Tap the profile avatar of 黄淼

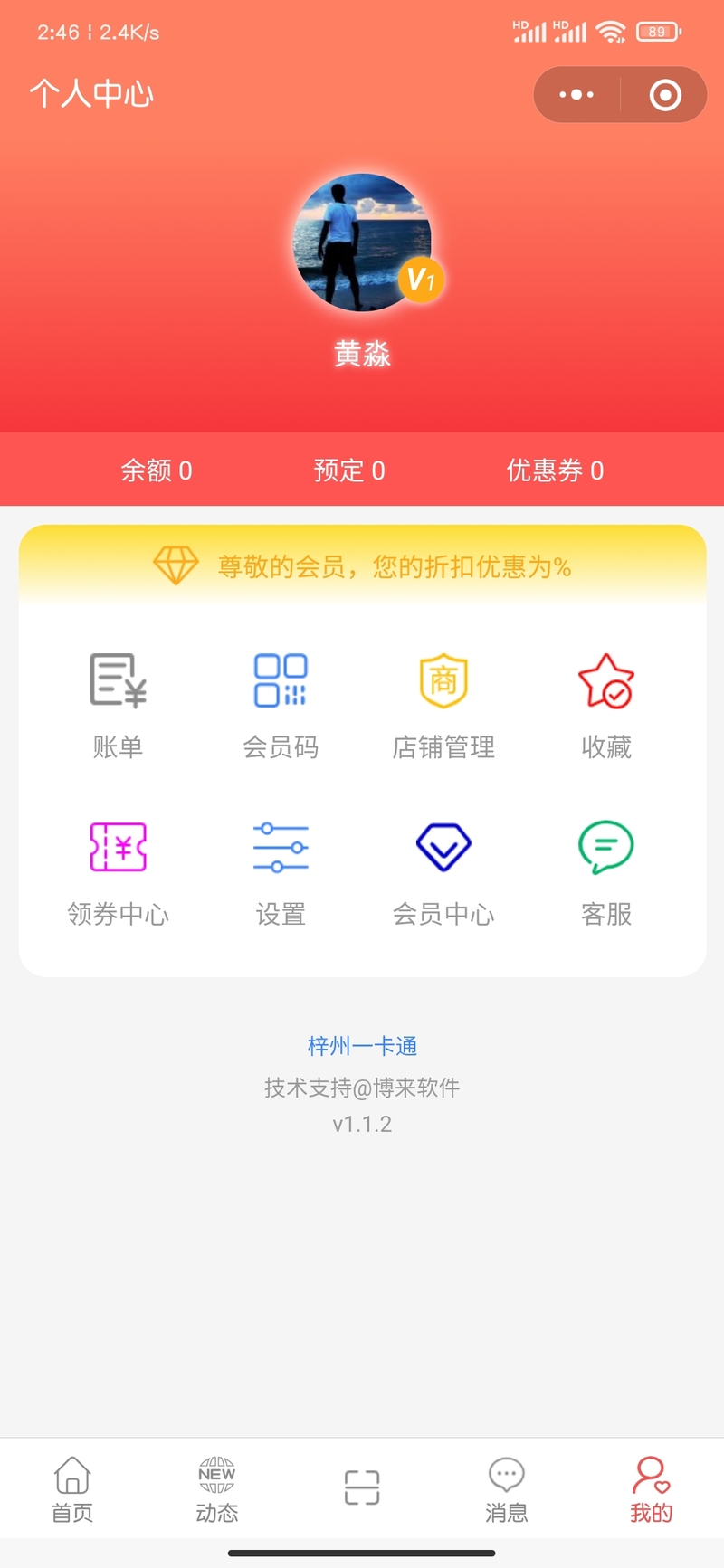362,242
